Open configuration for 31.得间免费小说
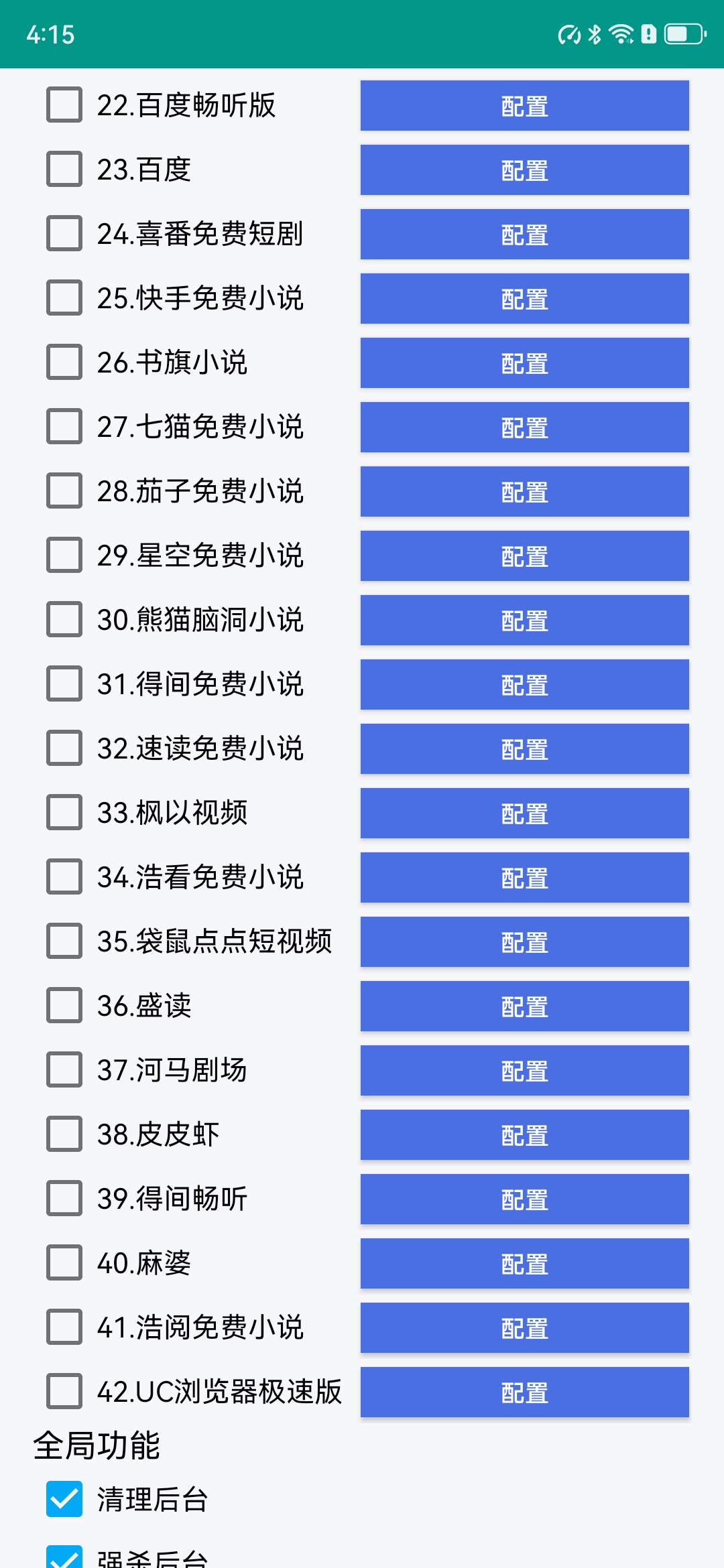This screenshot has height=1568, width=724. pos(524,685)
